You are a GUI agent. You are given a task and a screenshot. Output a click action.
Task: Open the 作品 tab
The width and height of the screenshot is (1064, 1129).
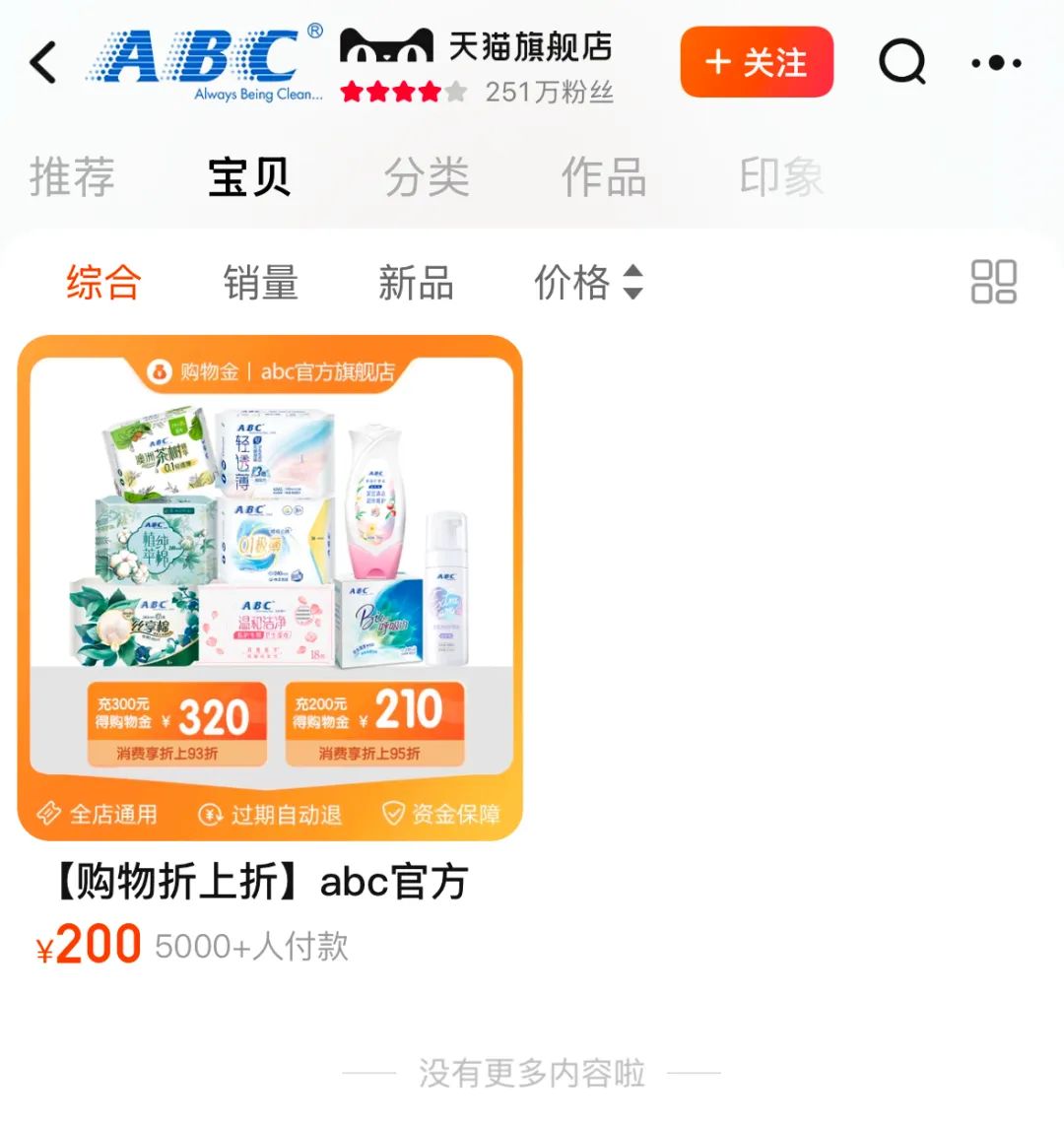[x=604, y=177]
